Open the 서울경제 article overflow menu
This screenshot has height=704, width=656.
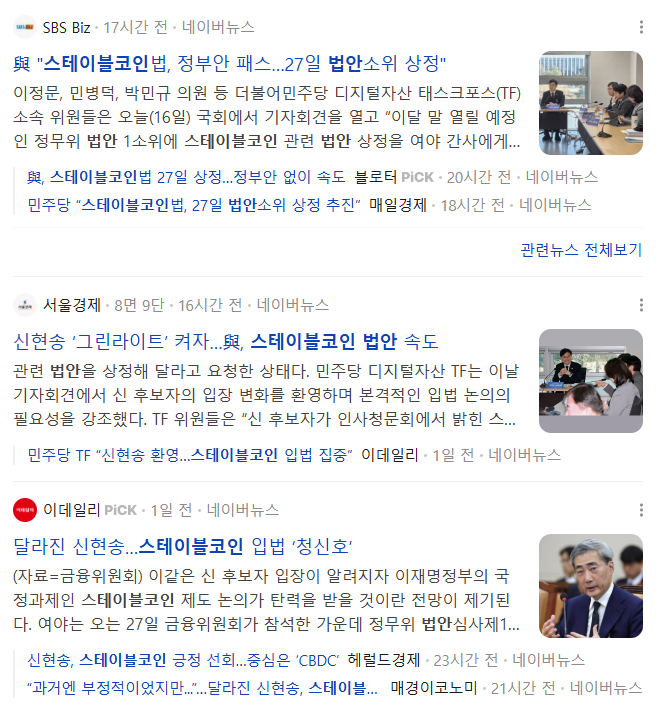(x=641, y=305)
